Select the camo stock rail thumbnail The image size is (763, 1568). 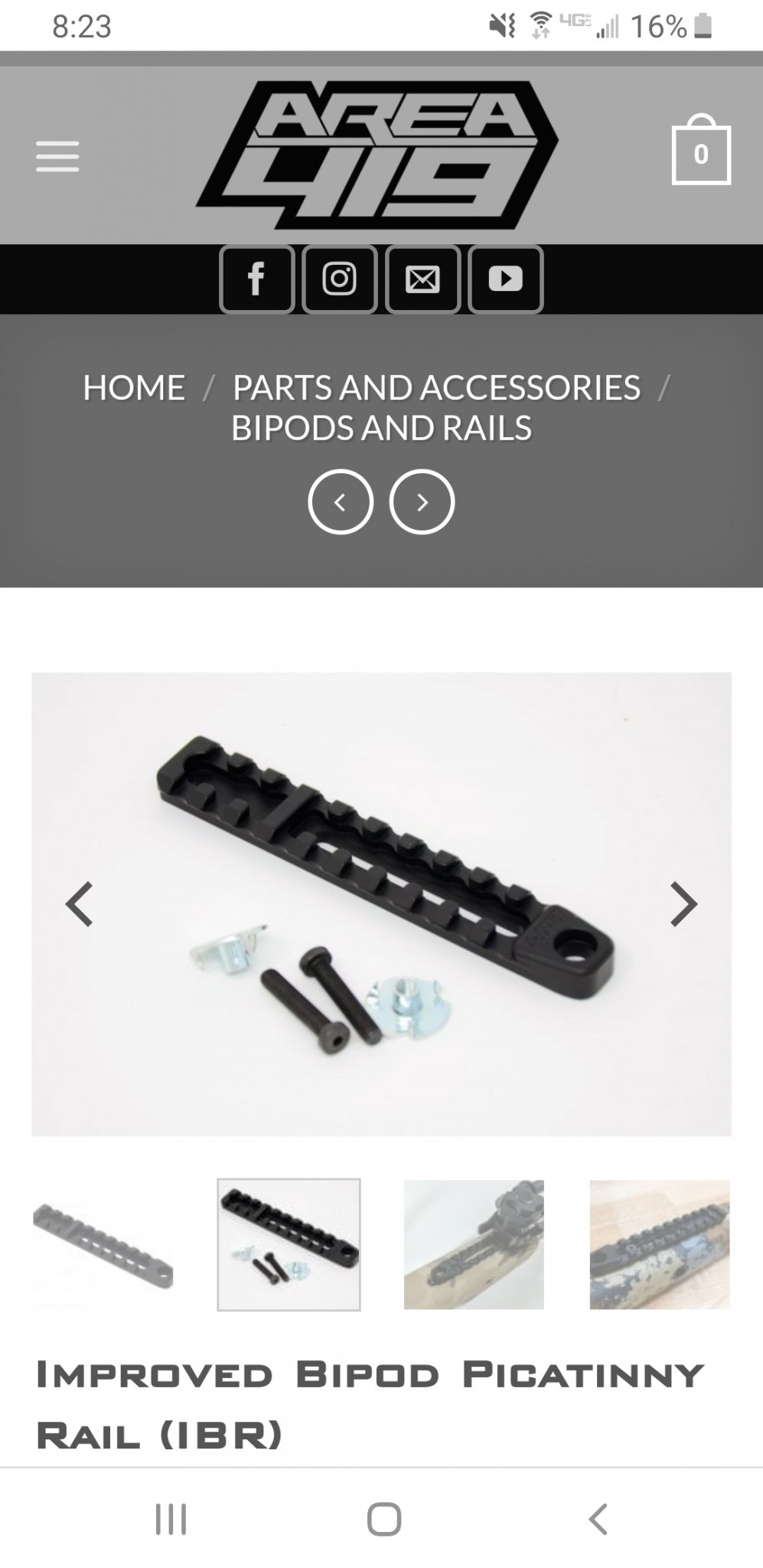(x=659, y=1244)
